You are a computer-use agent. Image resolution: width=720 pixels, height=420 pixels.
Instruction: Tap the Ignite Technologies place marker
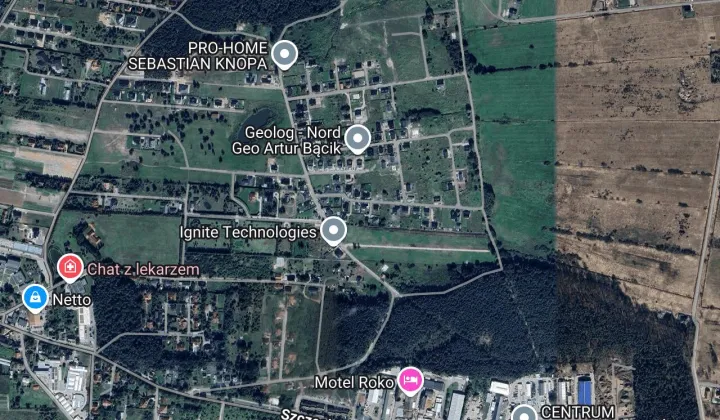[333, 231]
